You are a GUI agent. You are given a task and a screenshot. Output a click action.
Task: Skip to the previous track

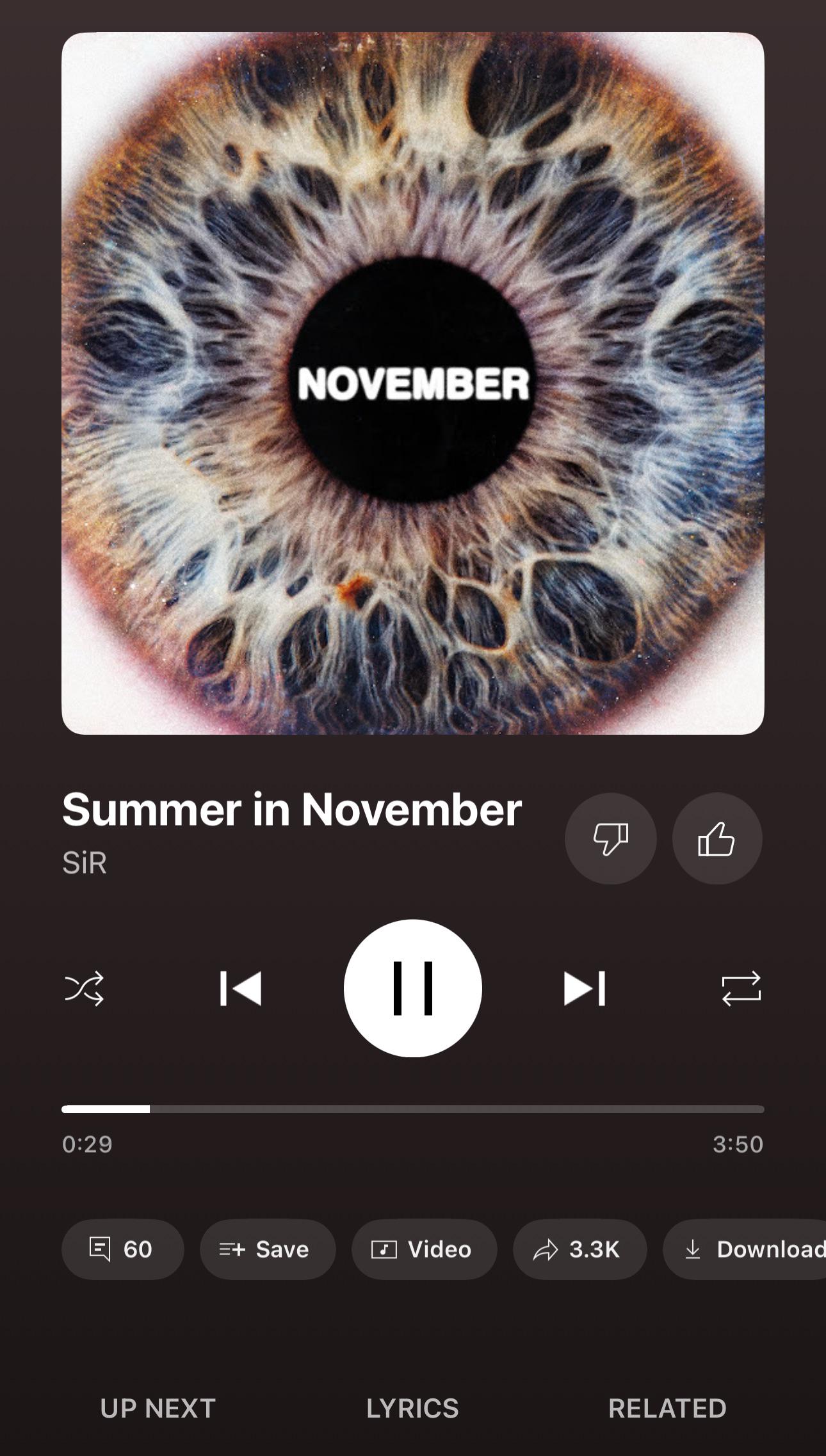pyautogui.click(x=241, y=989)
